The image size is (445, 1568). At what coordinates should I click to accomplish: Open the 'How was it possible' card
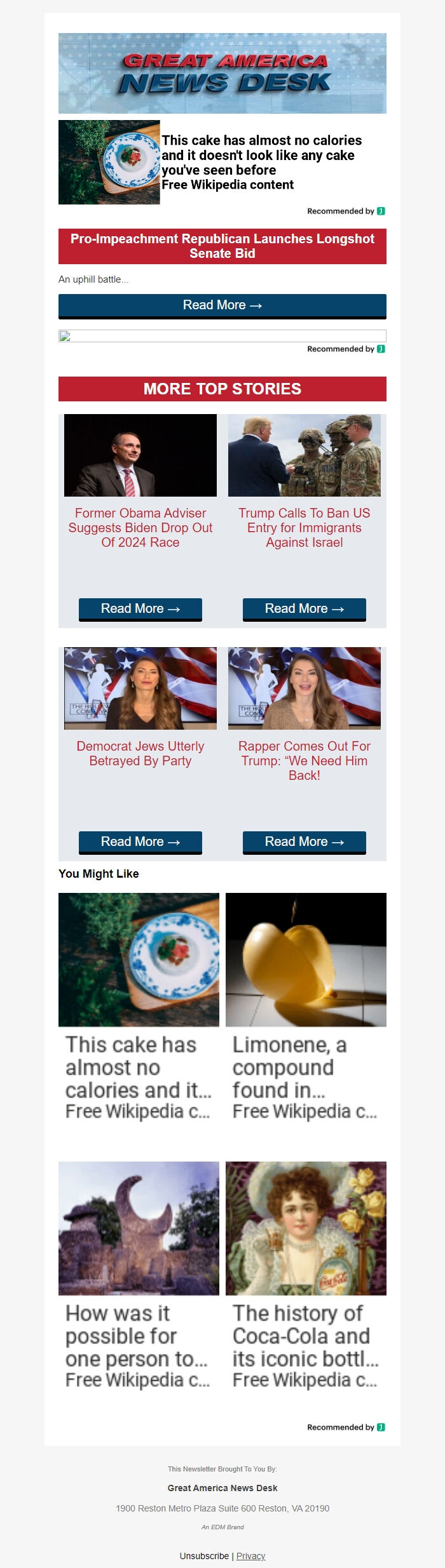(x=139, y=1278)
